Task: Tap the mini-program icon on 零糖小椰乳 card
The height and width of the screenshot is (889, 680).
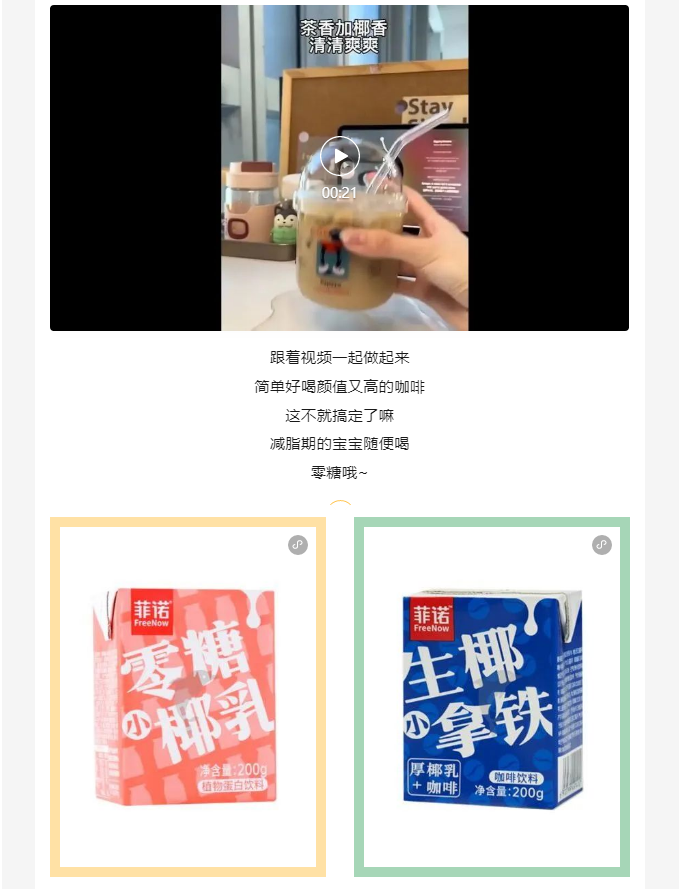Action: pos(297,545)
